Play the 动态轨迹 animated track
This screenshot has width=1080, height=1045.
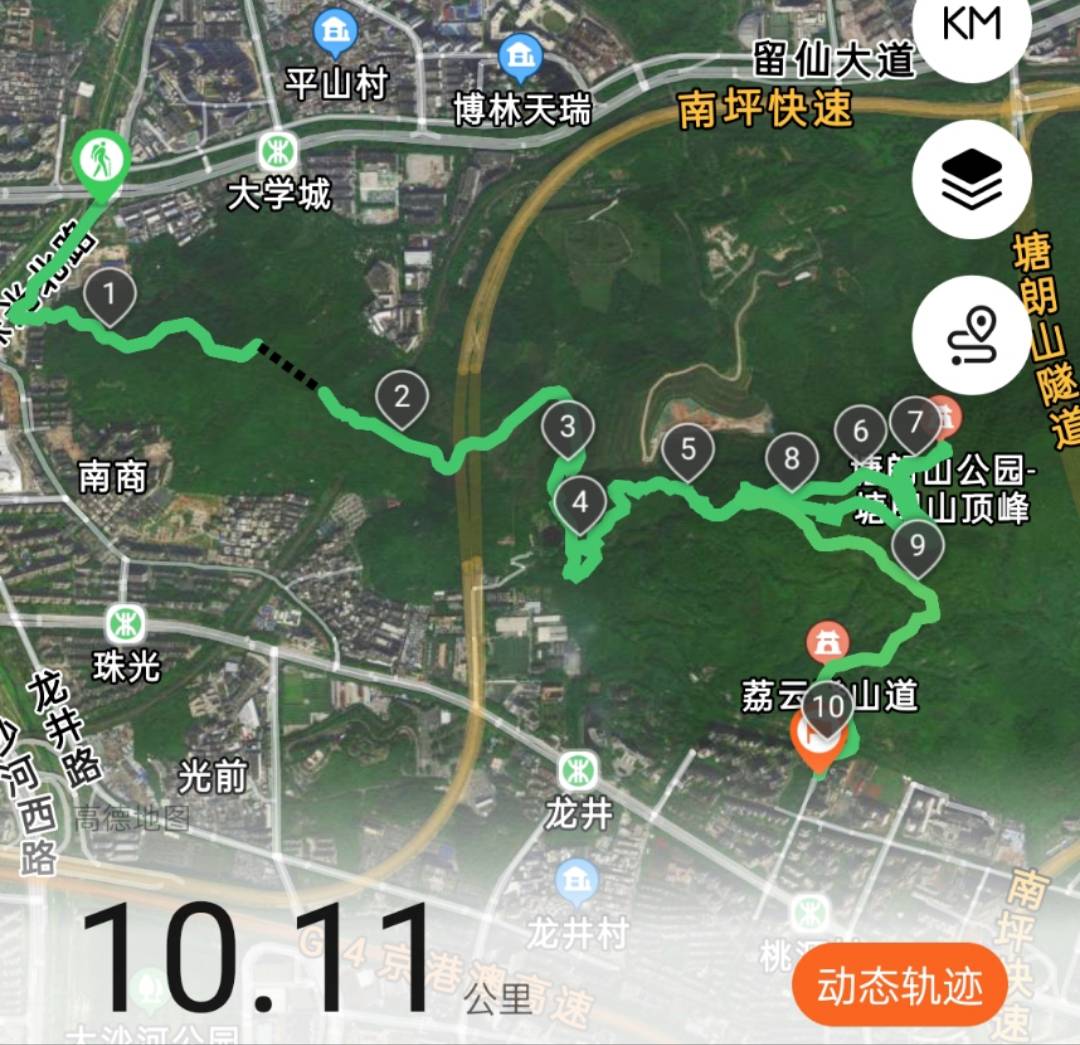[x=899, y=986]
